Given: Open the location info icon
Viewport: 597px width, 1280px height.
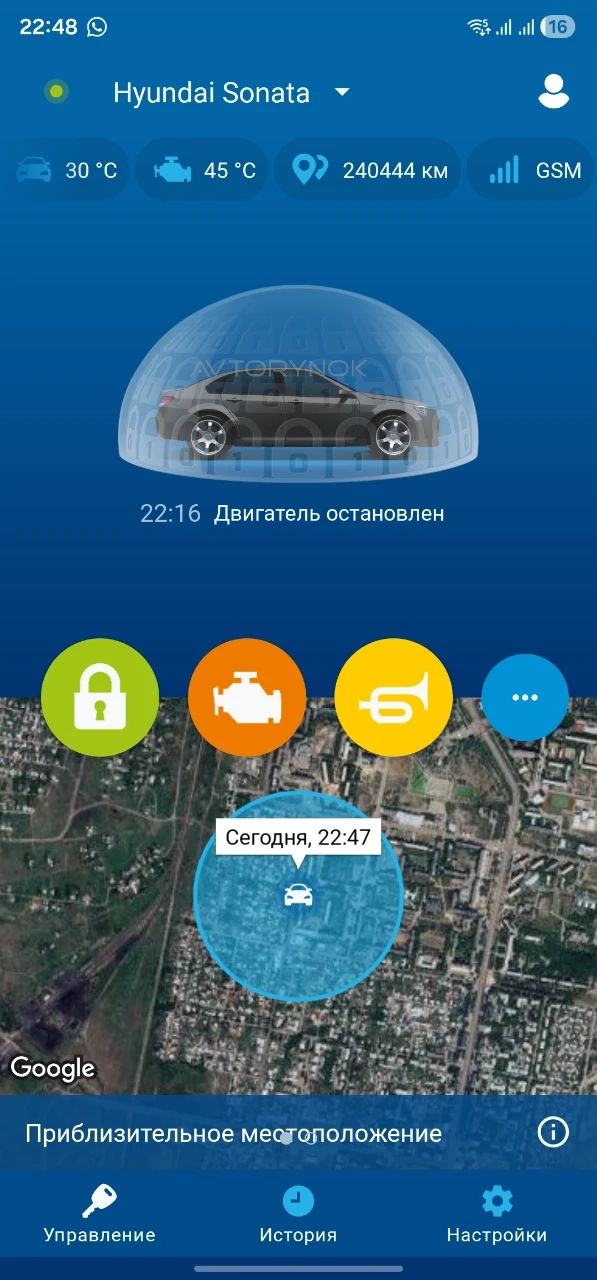Looking at the screenshot, I should 553,1132.
